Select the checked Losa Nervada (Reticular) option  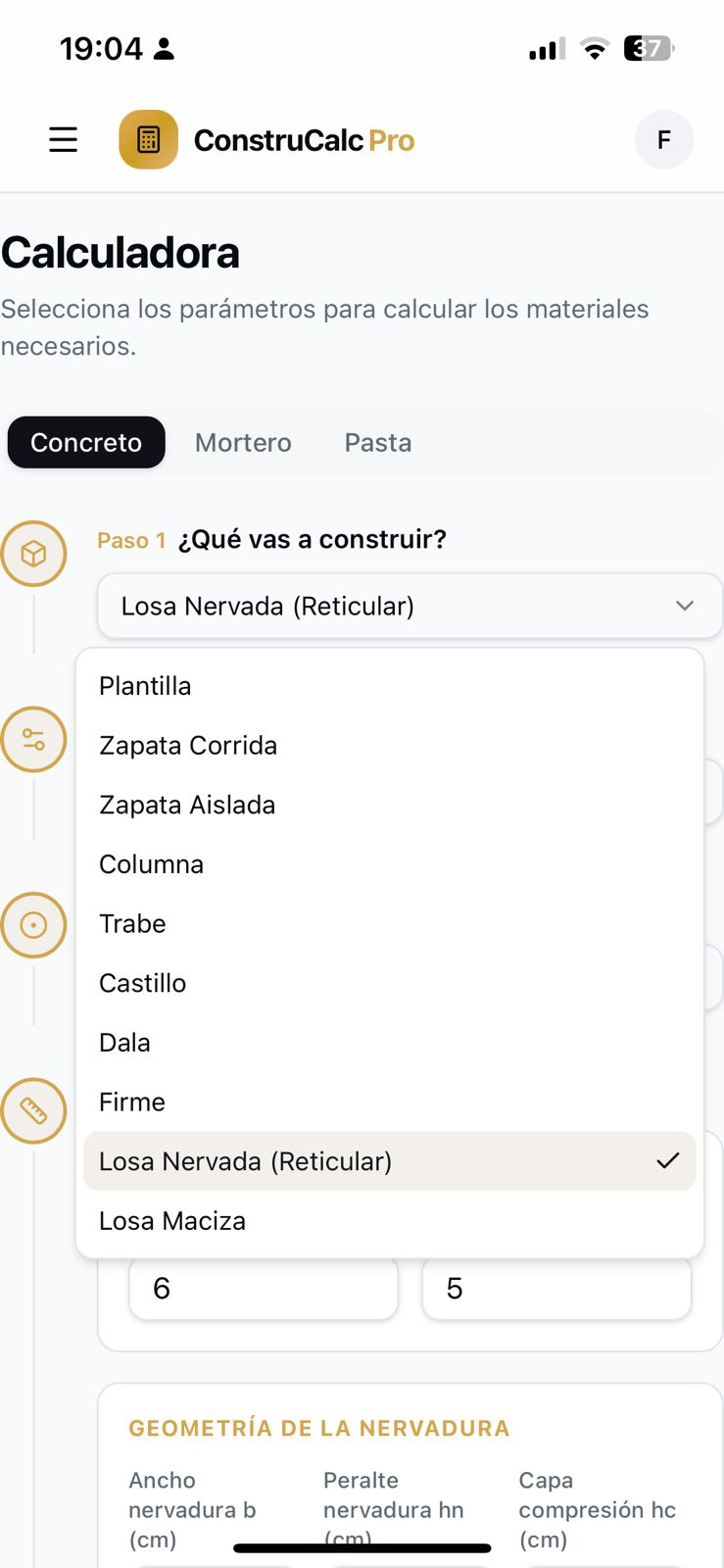coord(245,1161)
